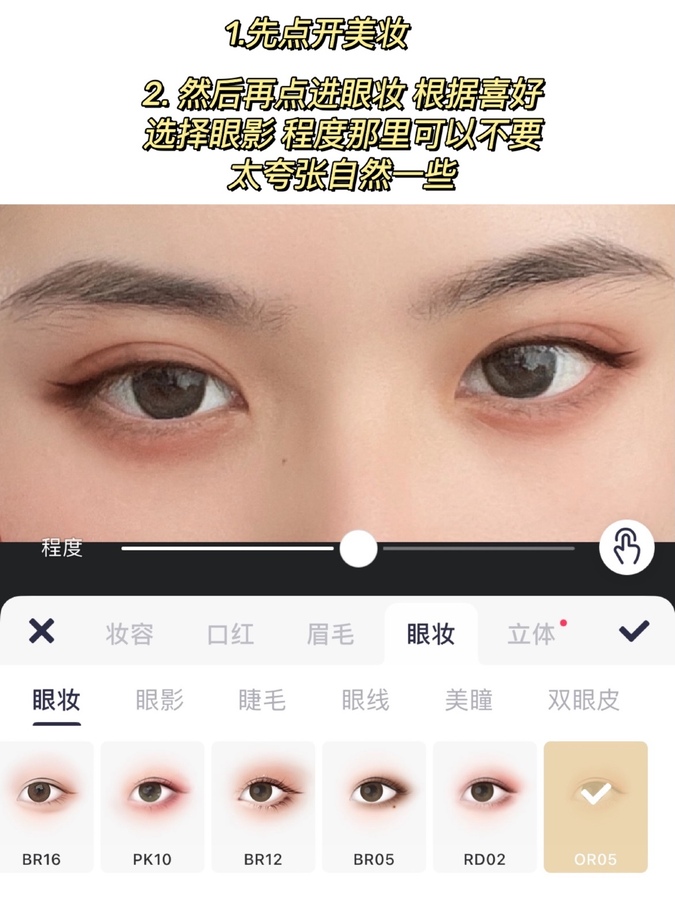The image size is (675, 900).
Task: Choose the 眼线 sub-category
Action: point(365,700)
